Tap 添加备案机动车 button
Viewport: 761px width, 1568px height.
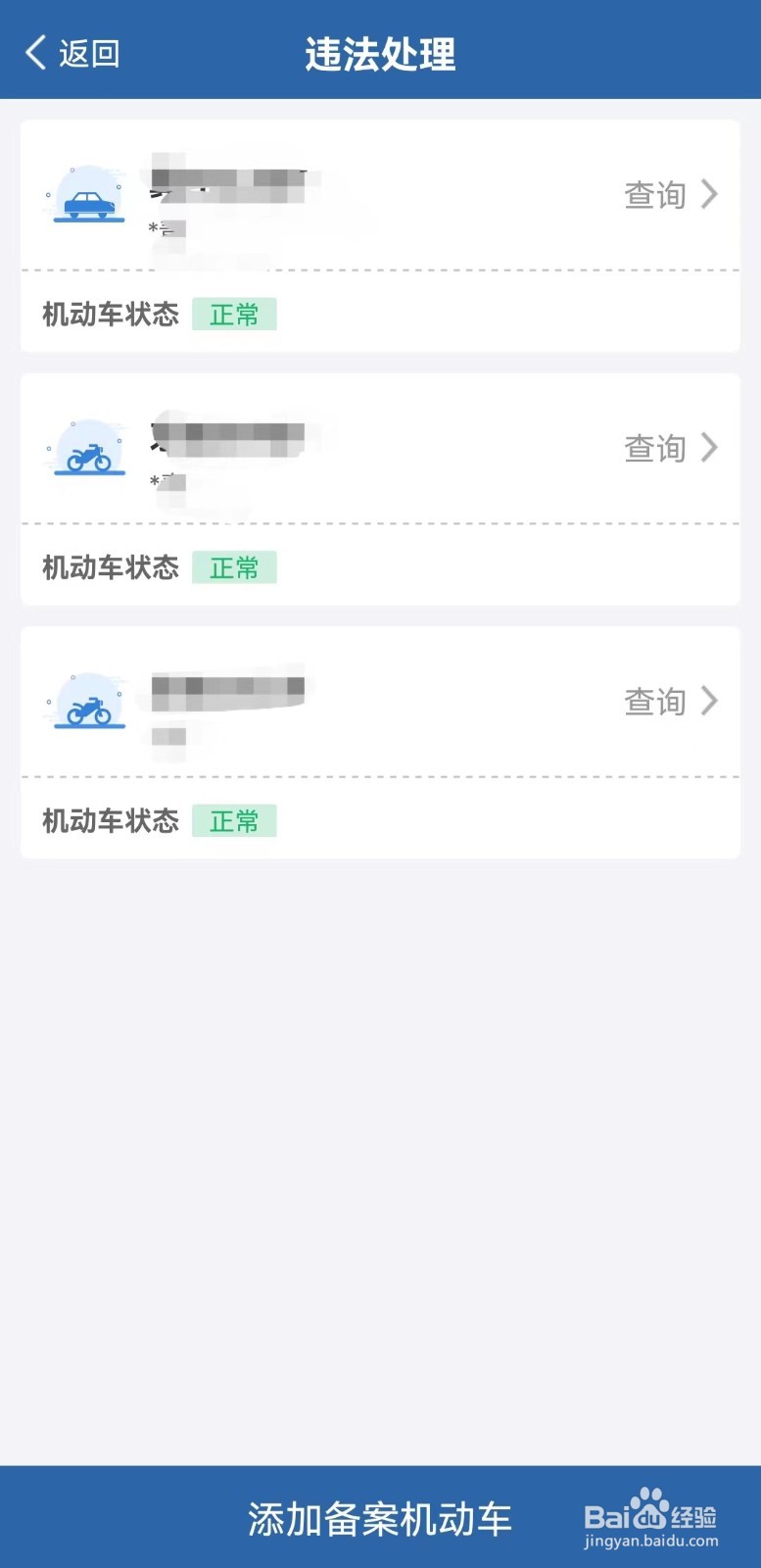pos(380,1519)
